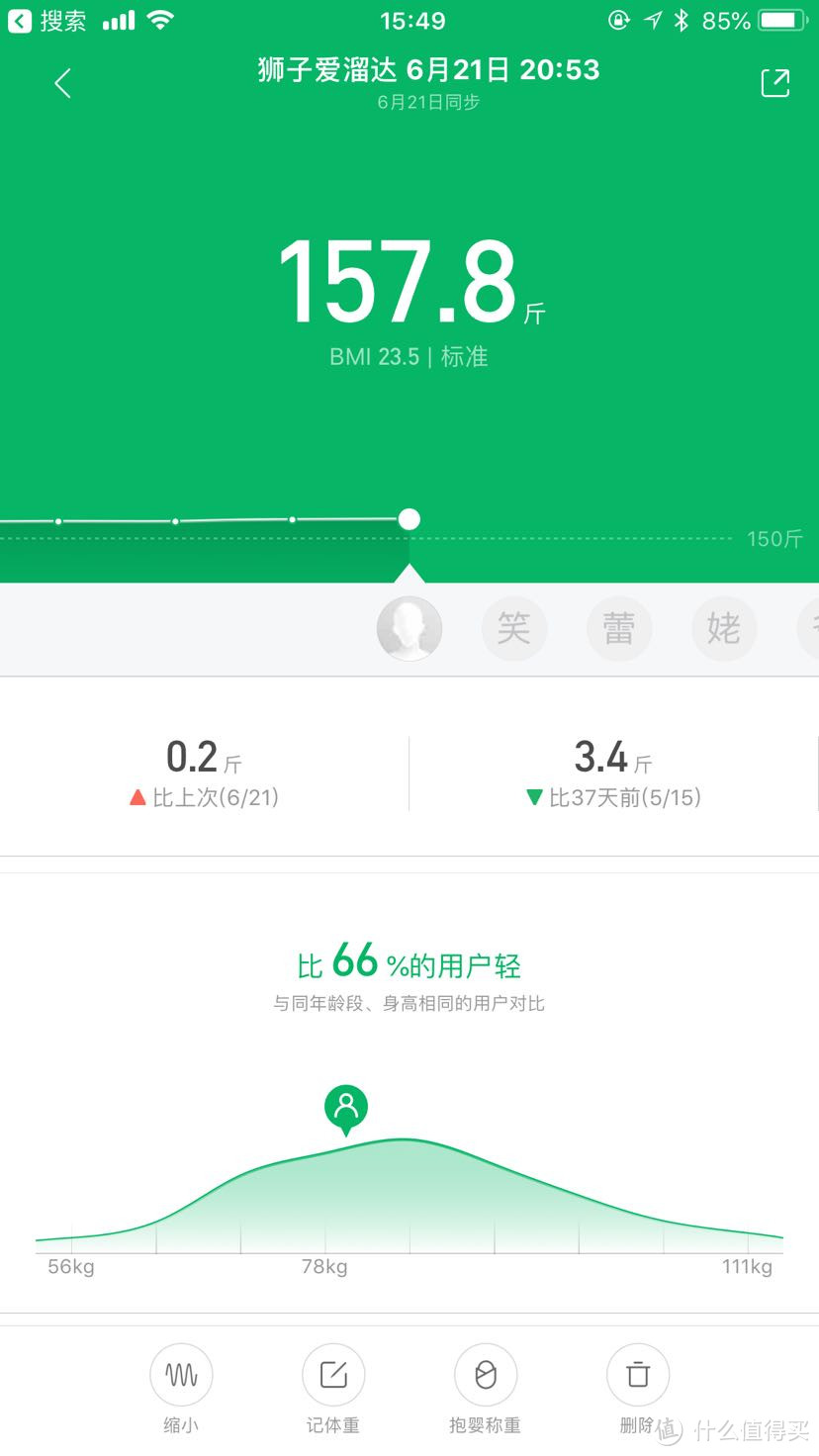
Task: Open 记体重 to log weight
Action: tap(333, 1389)
